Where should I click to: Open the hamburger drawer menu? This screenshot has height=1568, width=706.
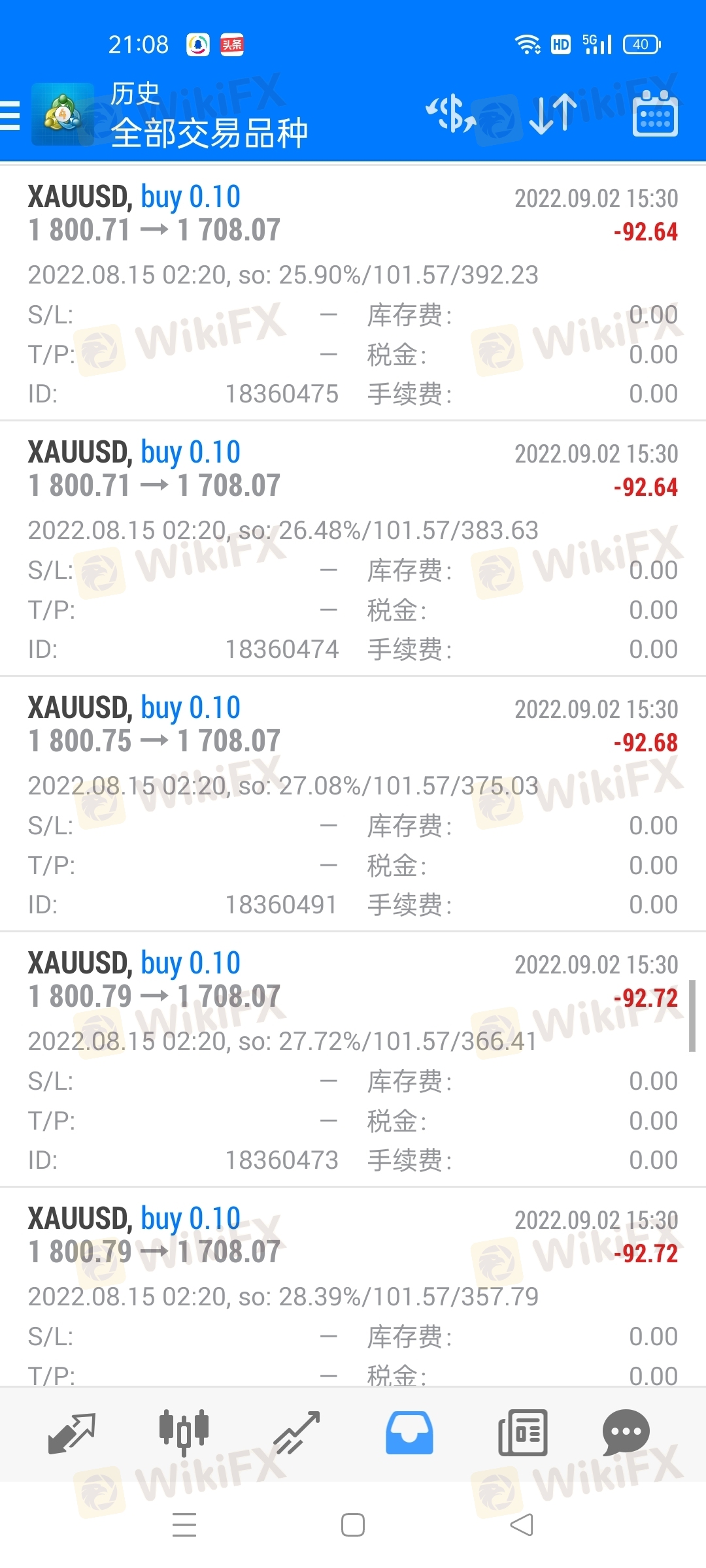pos(10,116)
